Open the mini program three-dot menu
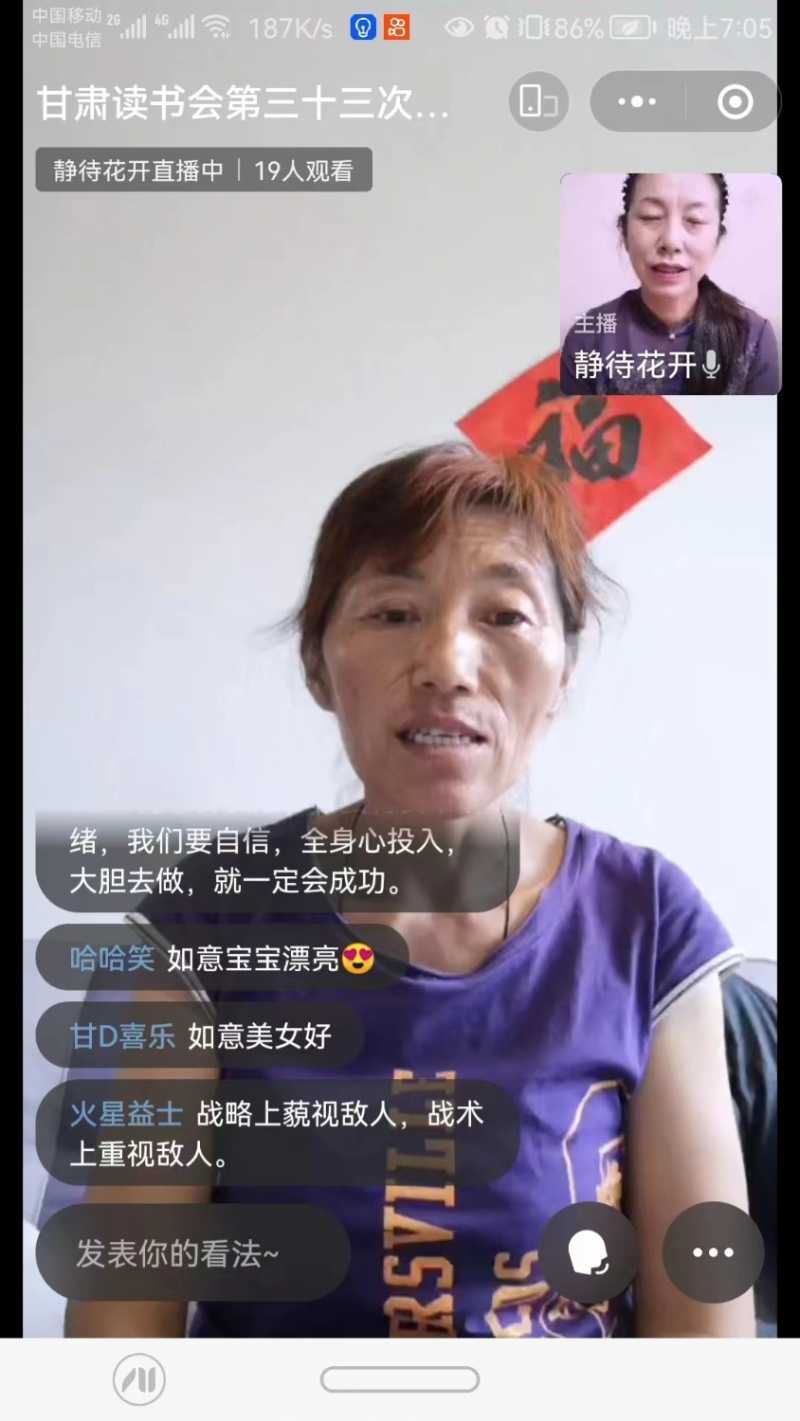 (x=637, y=101)
